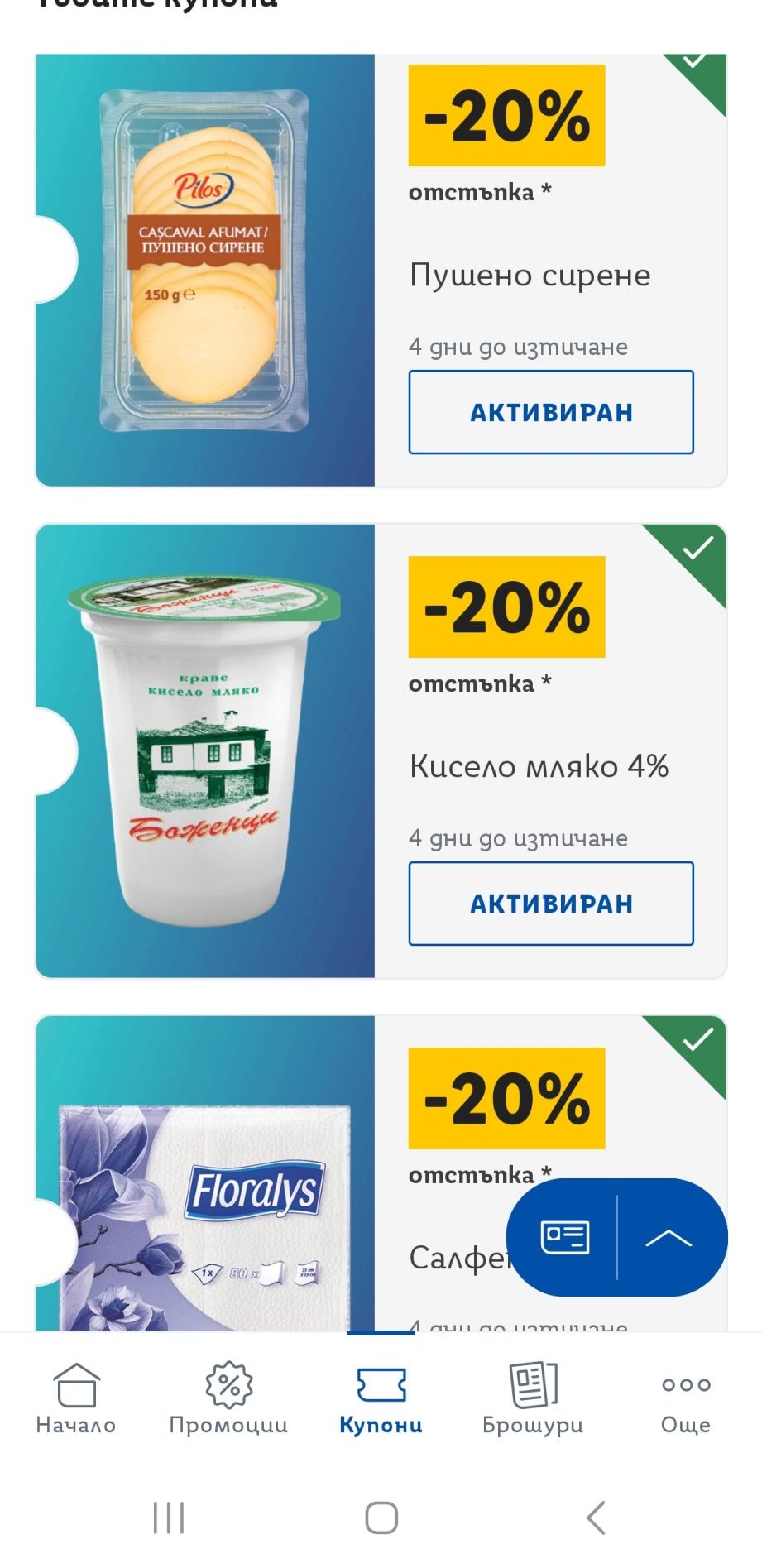Open the system recent apps view
The image size is (762, 1568).
tap(169, 1518)
